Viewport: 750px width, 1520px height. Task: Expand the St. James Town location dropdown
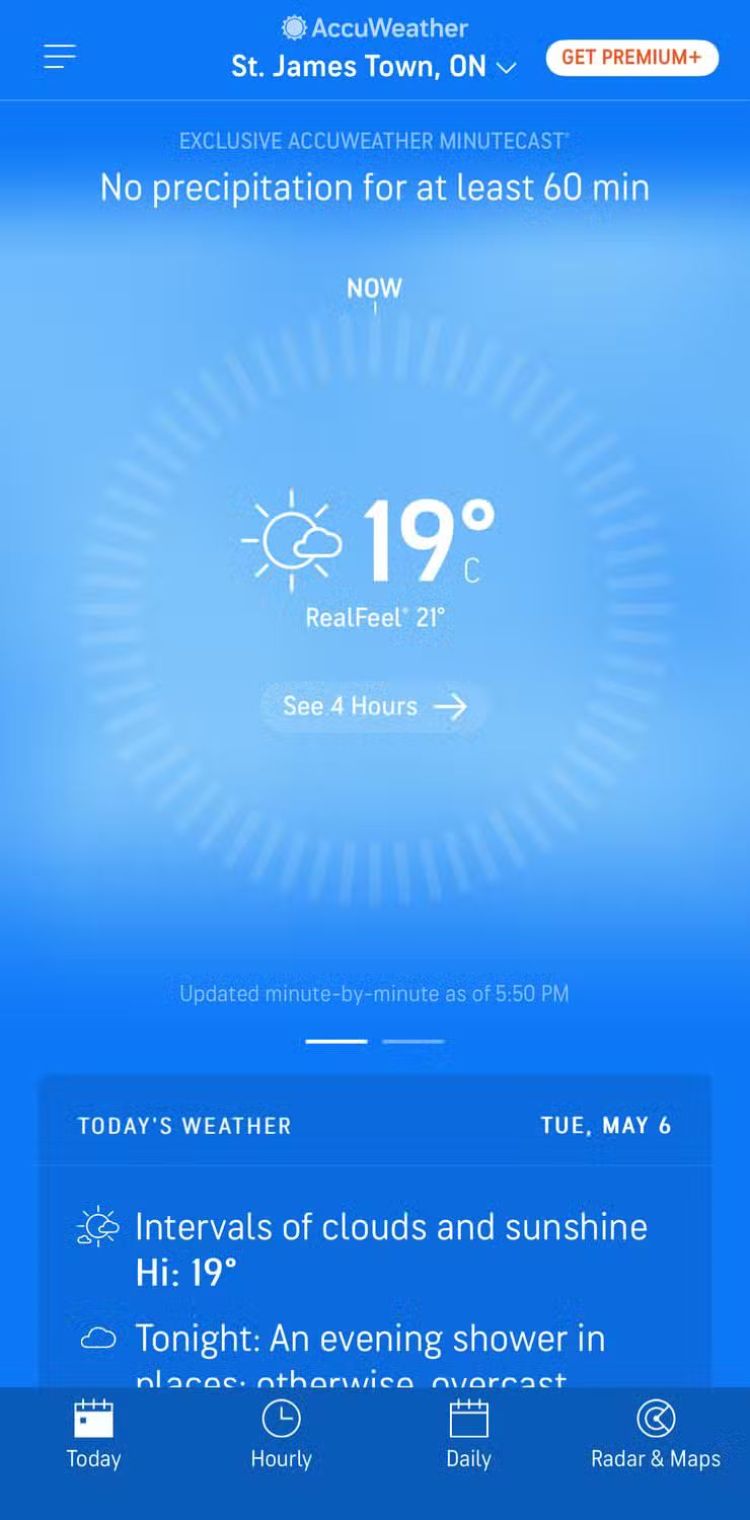pos(374,67)
